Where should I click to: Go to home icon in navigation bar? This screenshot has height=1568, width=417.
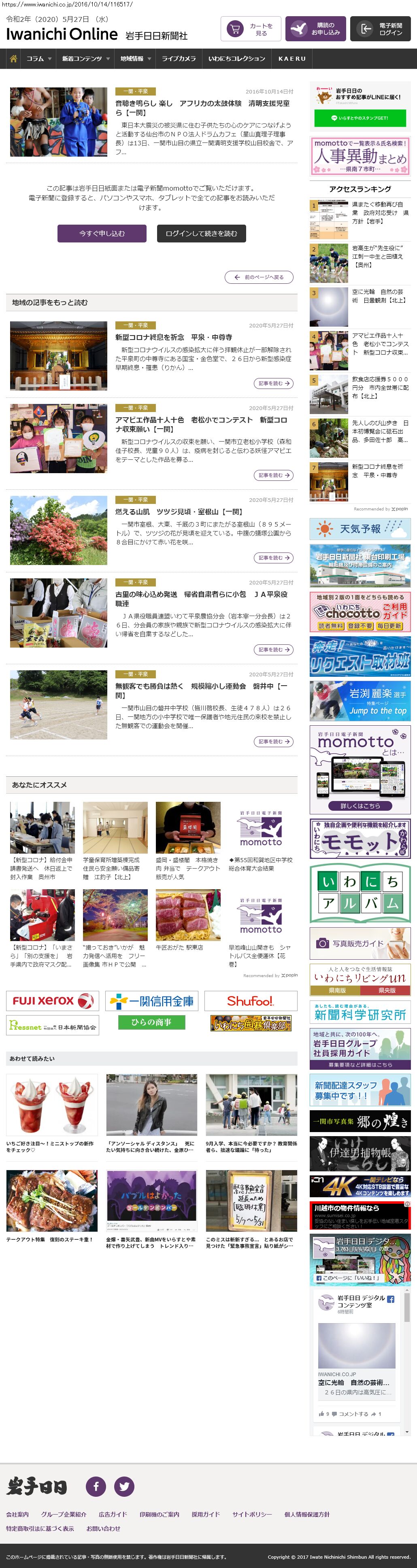pos(13,58)
